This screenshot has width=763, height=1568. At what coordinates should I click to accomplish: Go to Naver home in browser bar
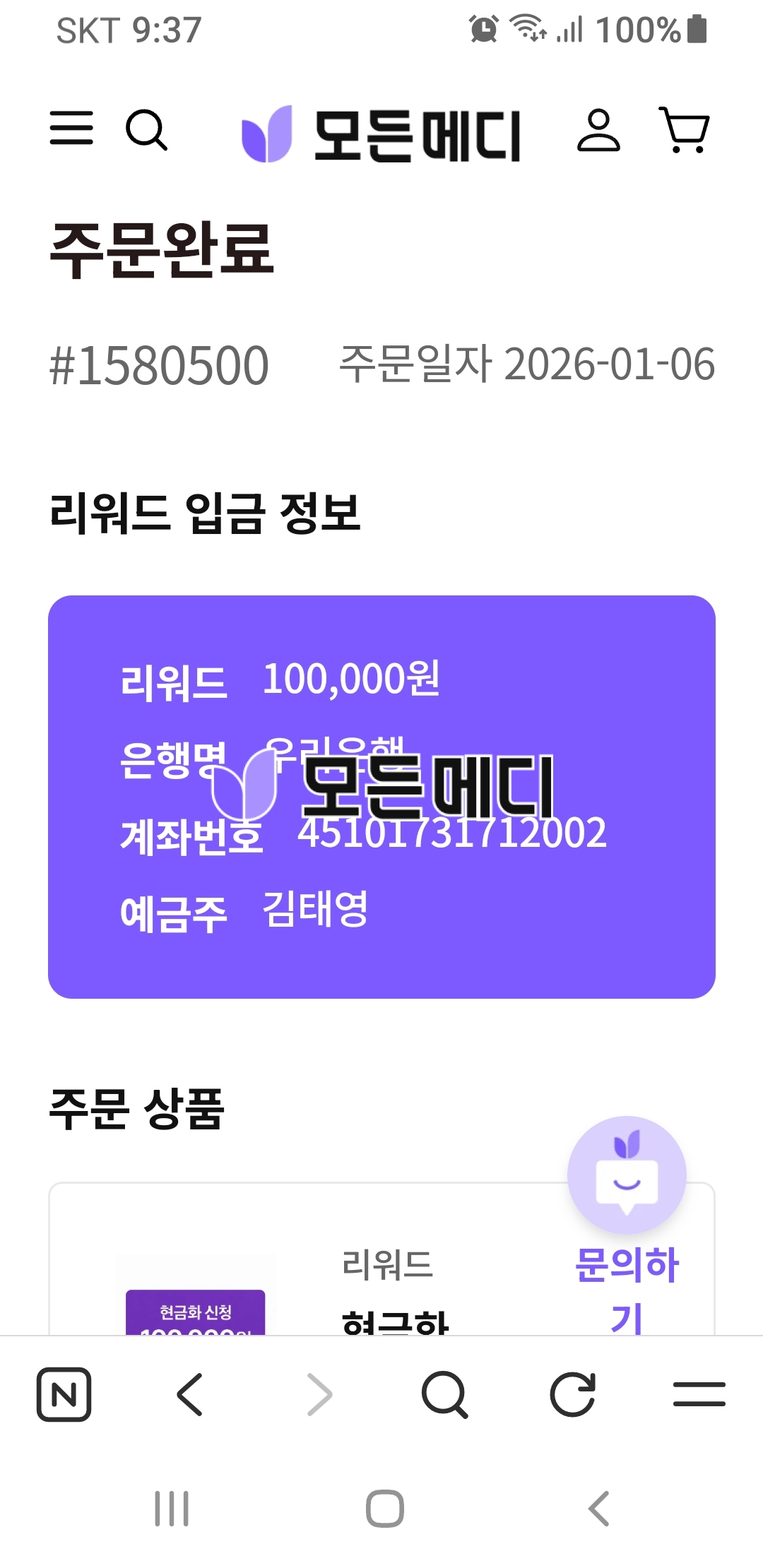click(64, 1394)
